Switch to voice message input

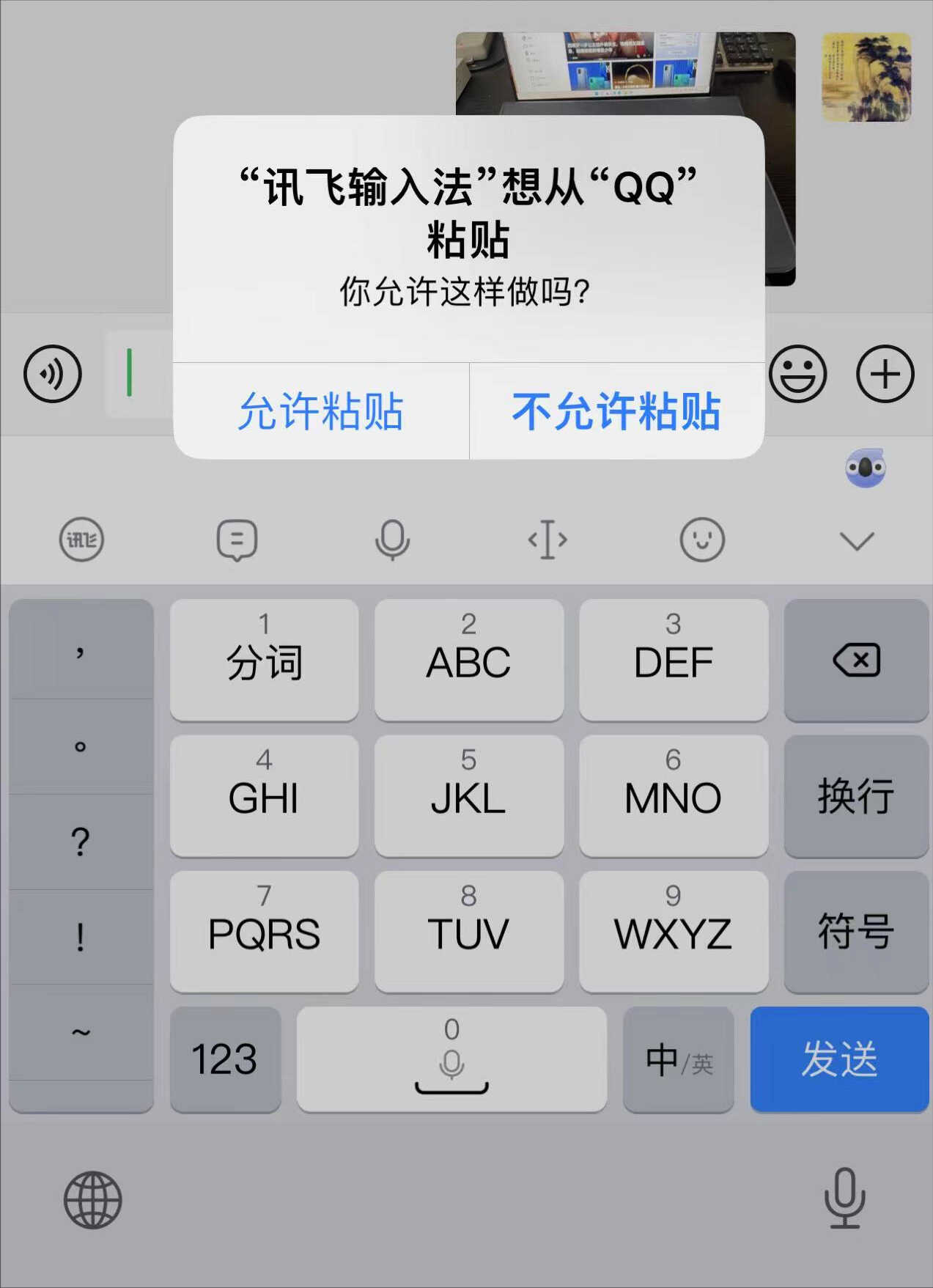pyautogui.click(x=53, y=374)
